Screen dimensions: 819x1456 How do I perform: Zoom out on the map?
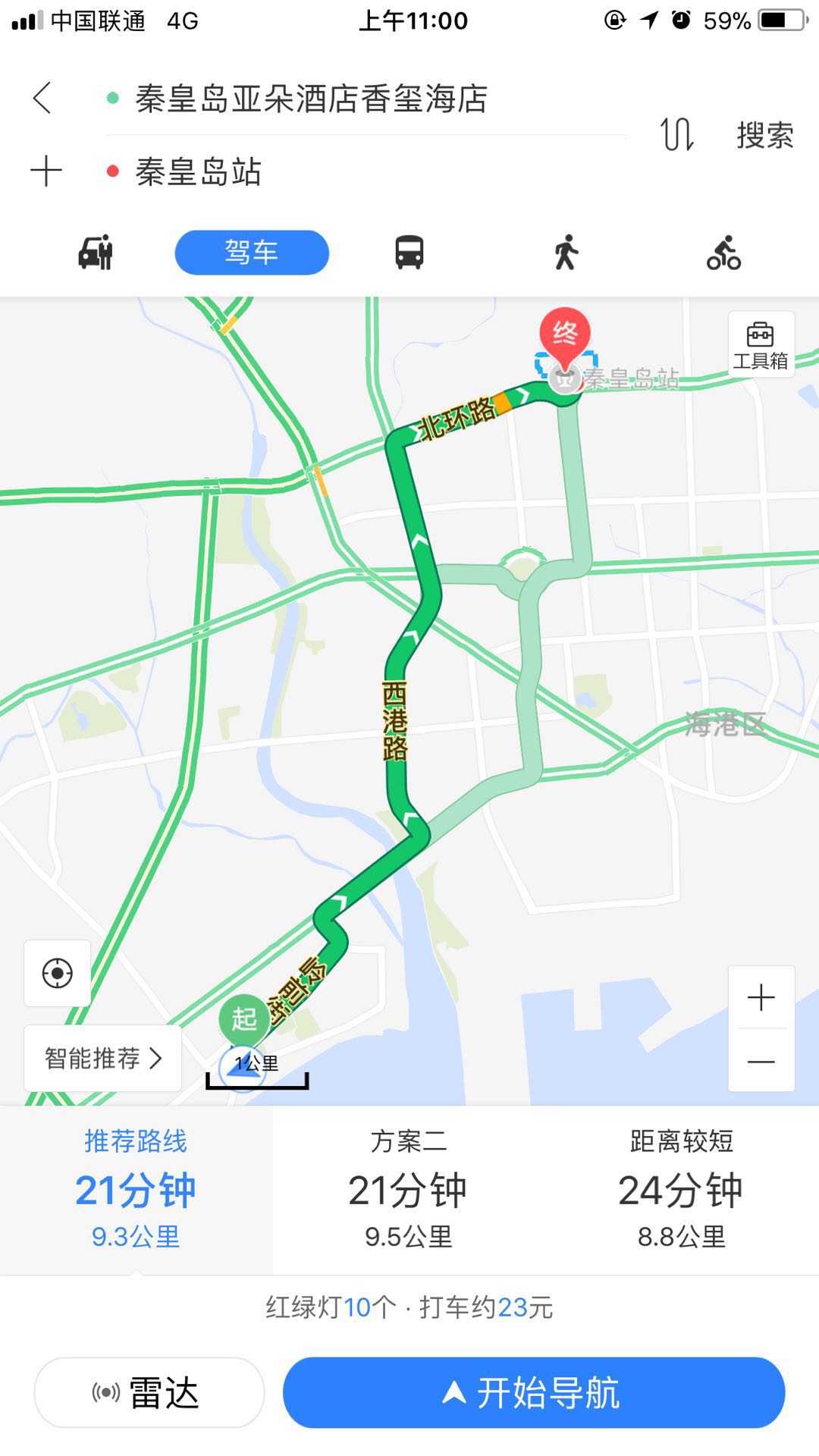pyautogui.click(x=761, y=1061)
